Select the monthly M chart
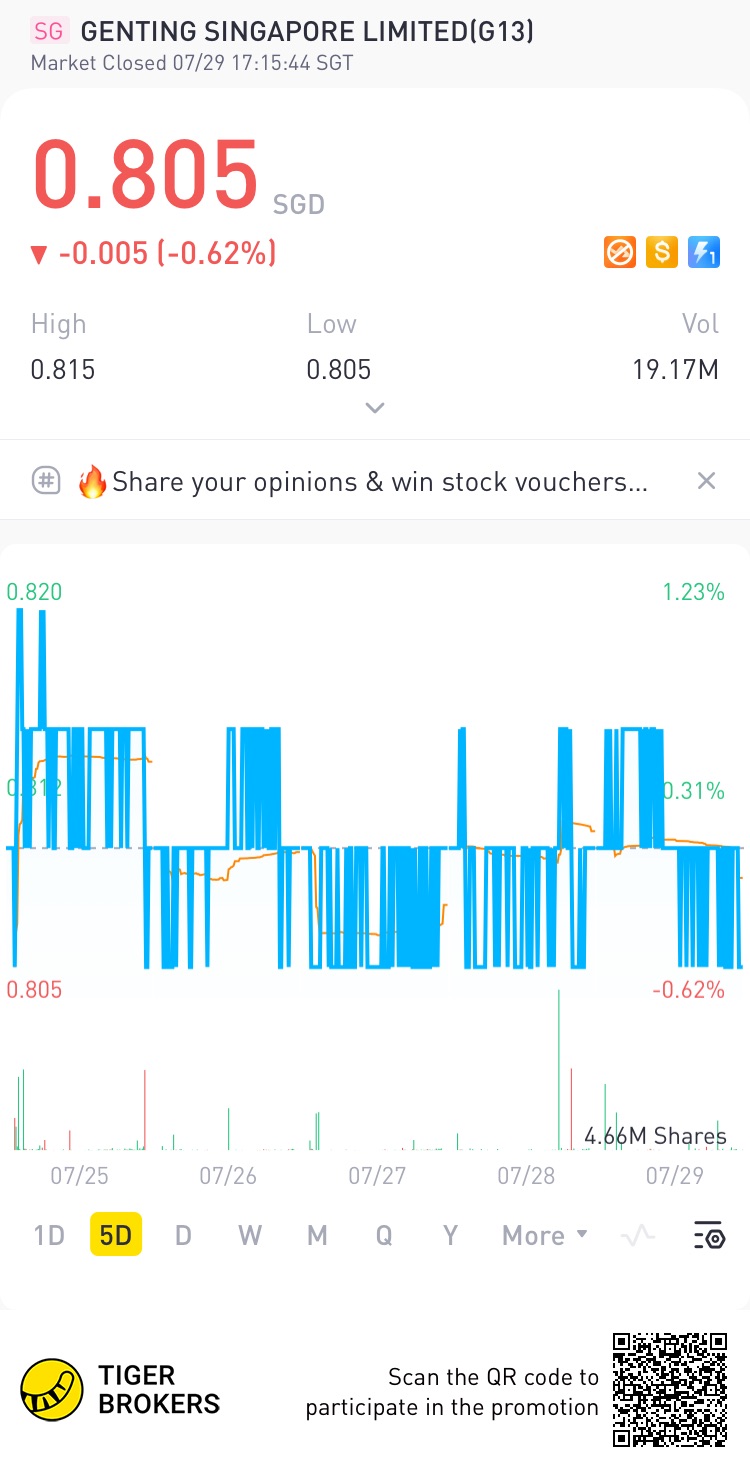The width and height of the screenshot is (750, 1470). pyautogui.click(x=317, y=1235)
